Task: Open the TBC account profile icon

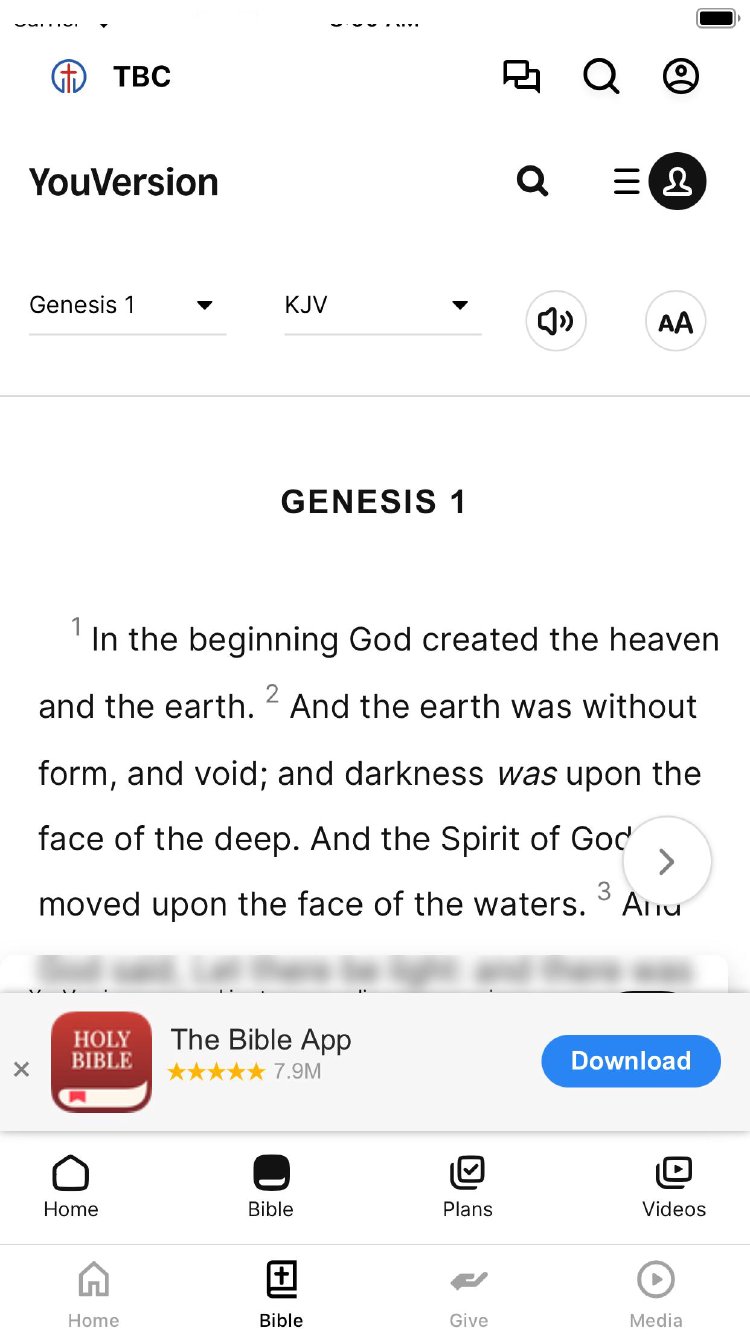Action: click(x=681, y=77)
